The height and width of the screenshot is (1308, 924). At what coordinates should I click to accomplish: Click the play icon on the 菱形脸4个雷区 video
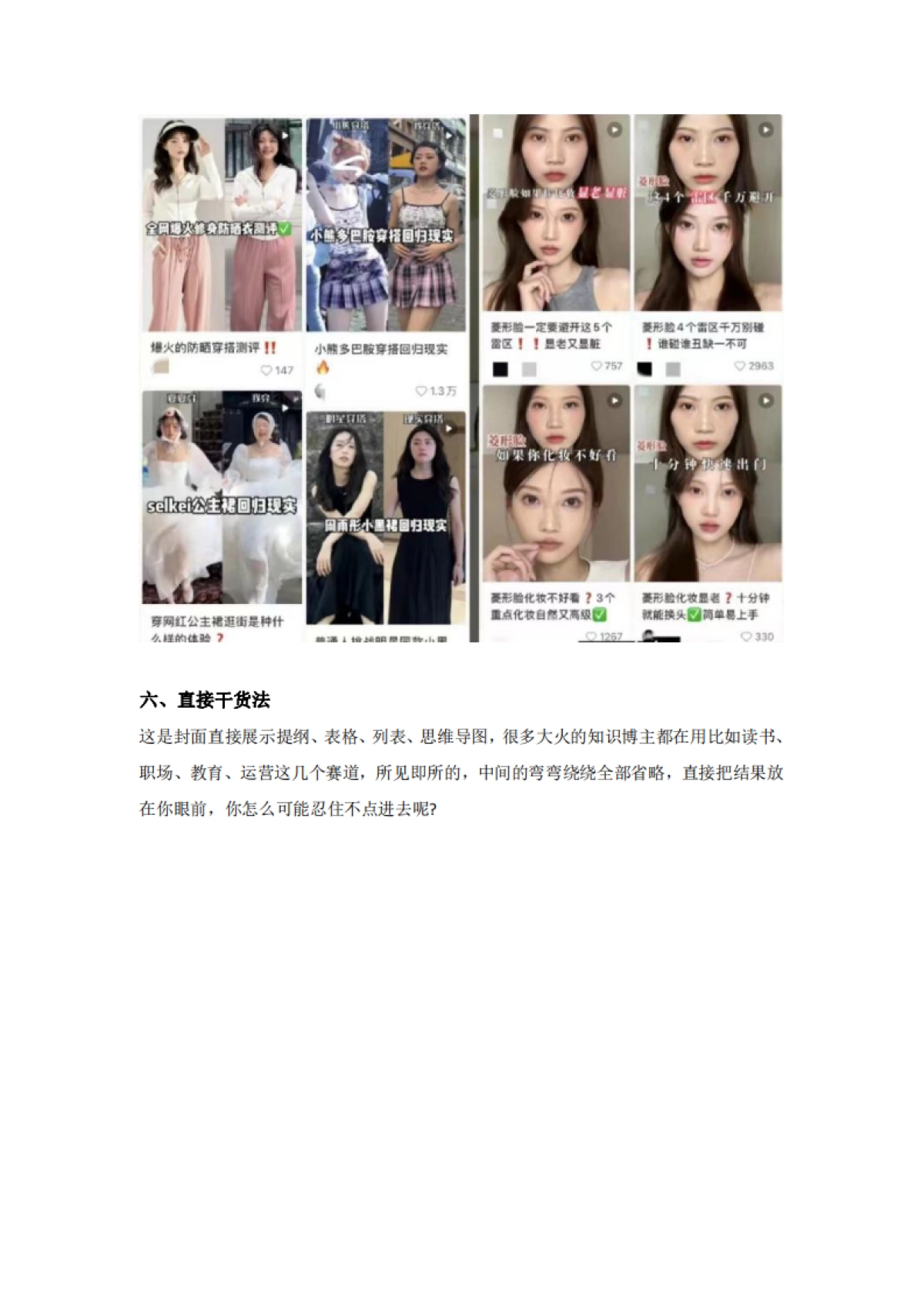766,129
